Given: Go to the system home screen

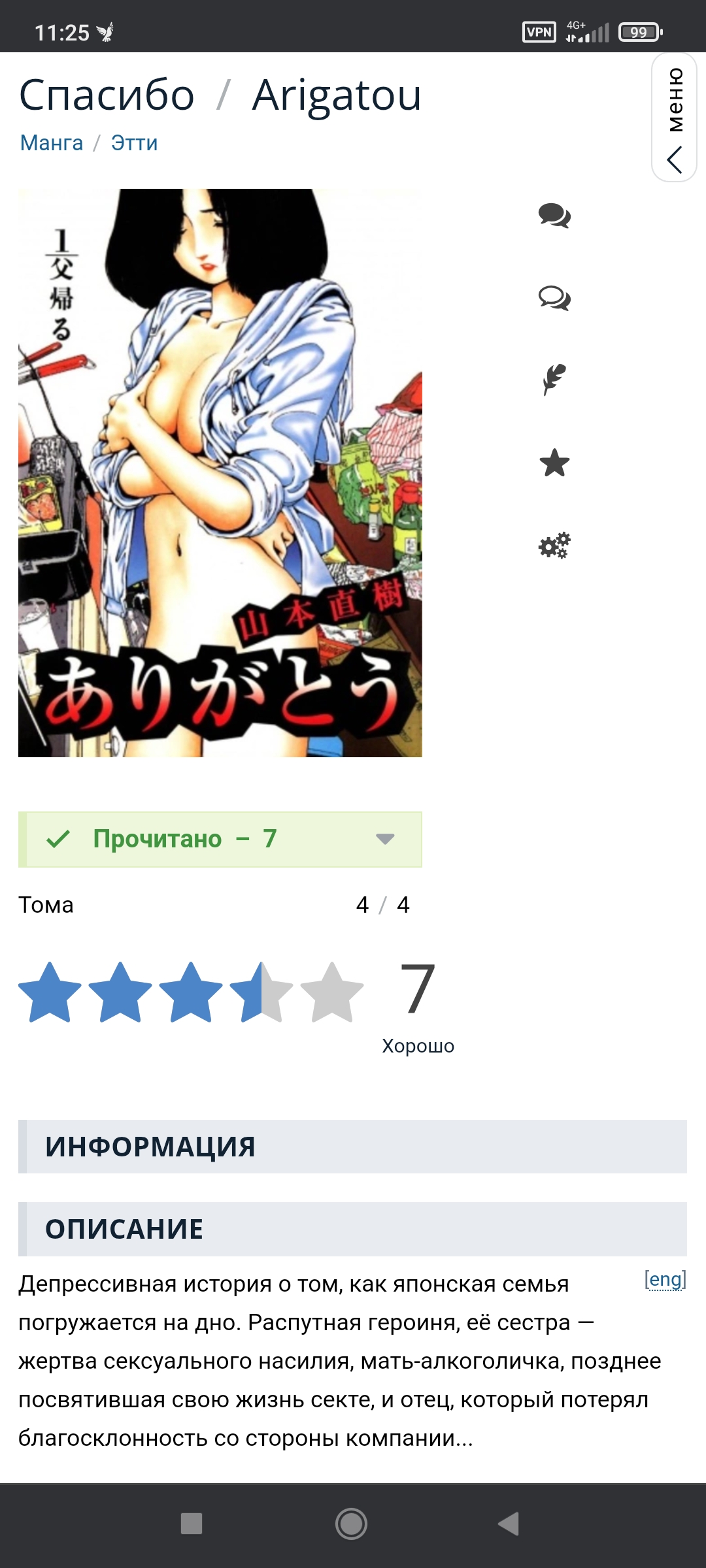Looking at the screenshot, I should (351, 1524).
